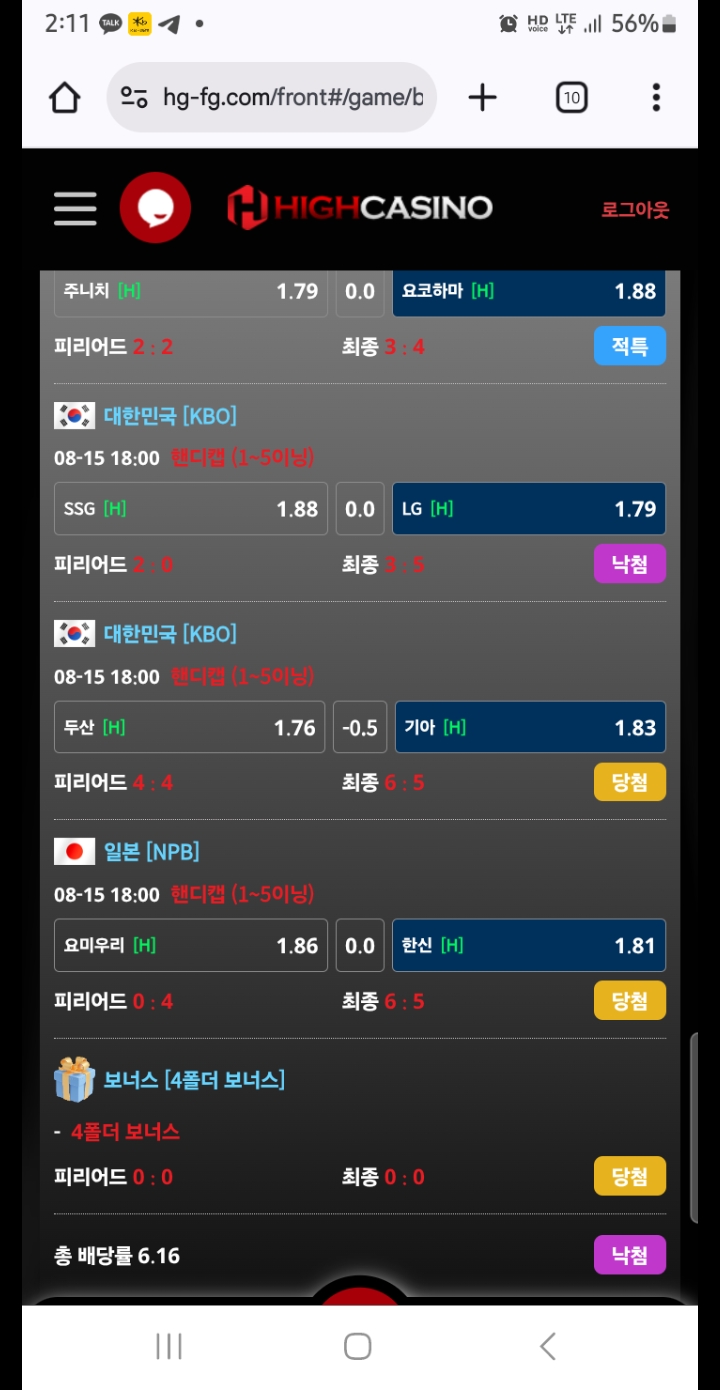The width and height of the screenshot is (720, 1390).
Task: Select the LG 1.79 odds box
Action: (x=529, y=509)
